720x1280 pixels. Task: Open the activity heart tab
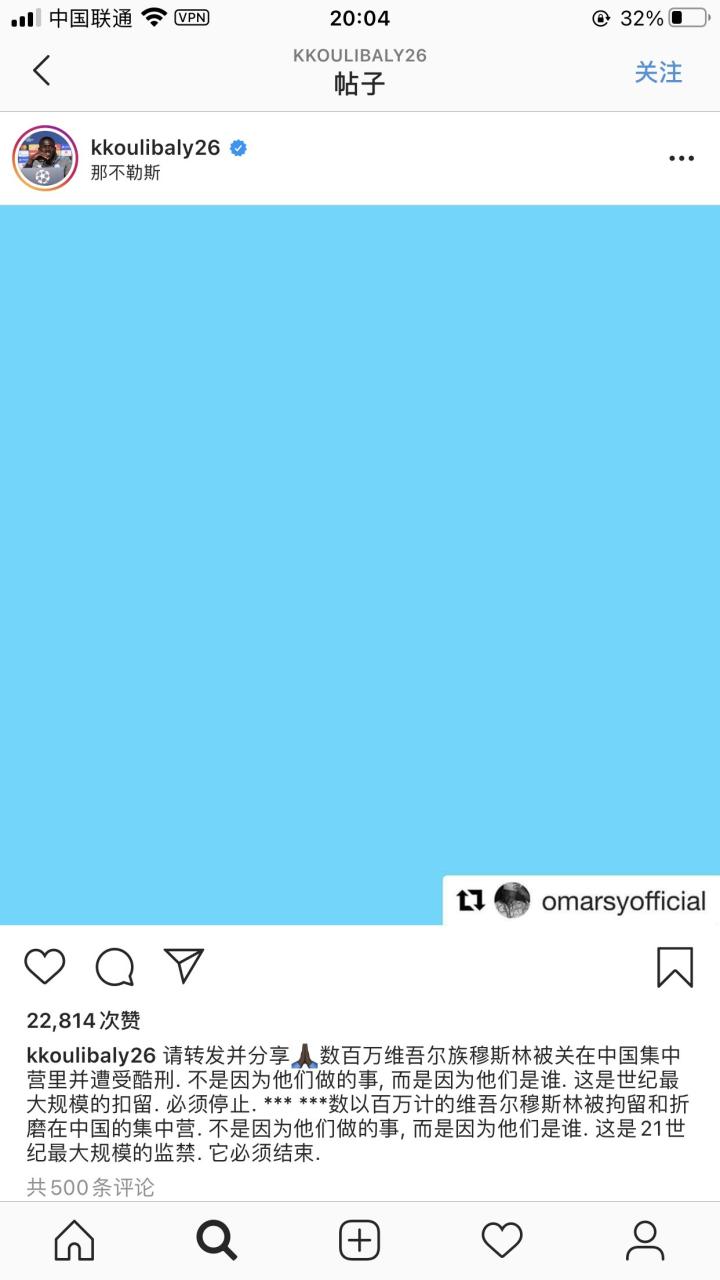[x=502, y=1241]
